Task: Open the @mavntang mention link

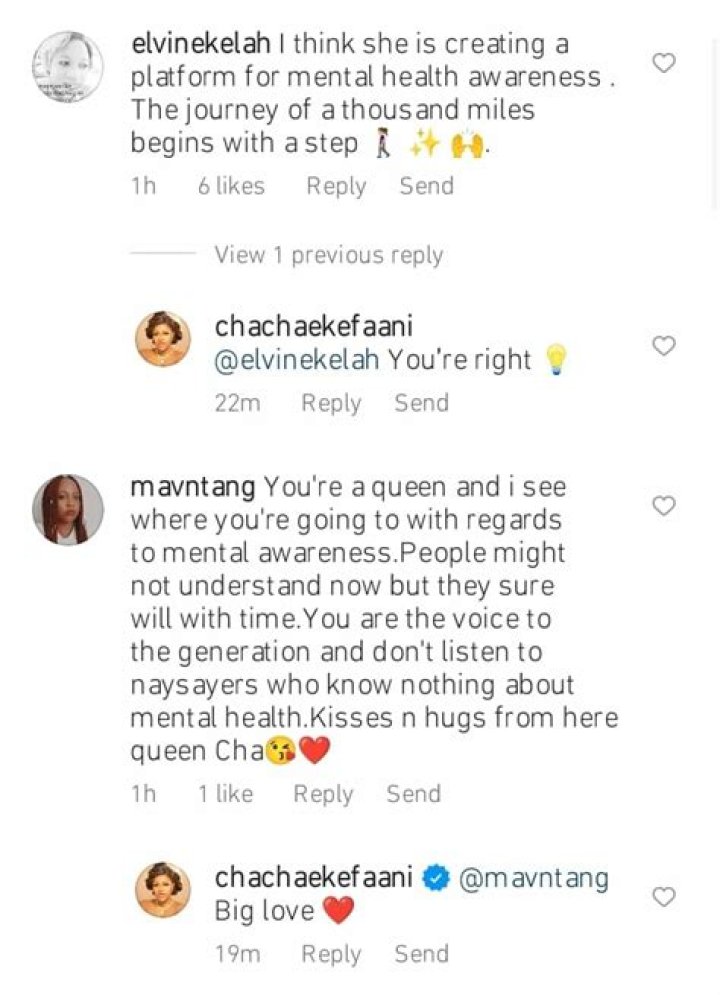Action: coord(534,877)
